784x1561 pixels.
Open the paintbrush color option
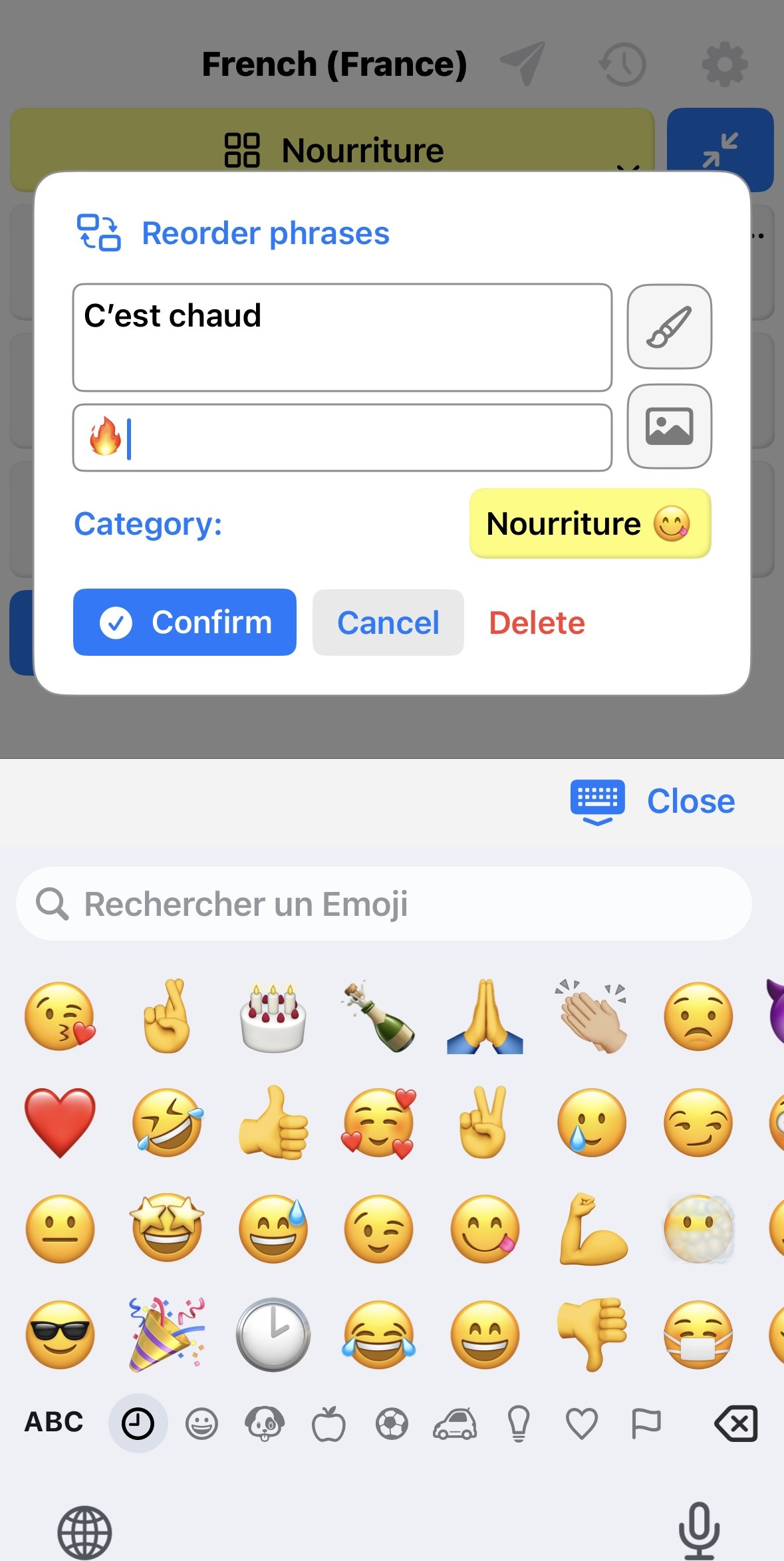click(669, 327)
